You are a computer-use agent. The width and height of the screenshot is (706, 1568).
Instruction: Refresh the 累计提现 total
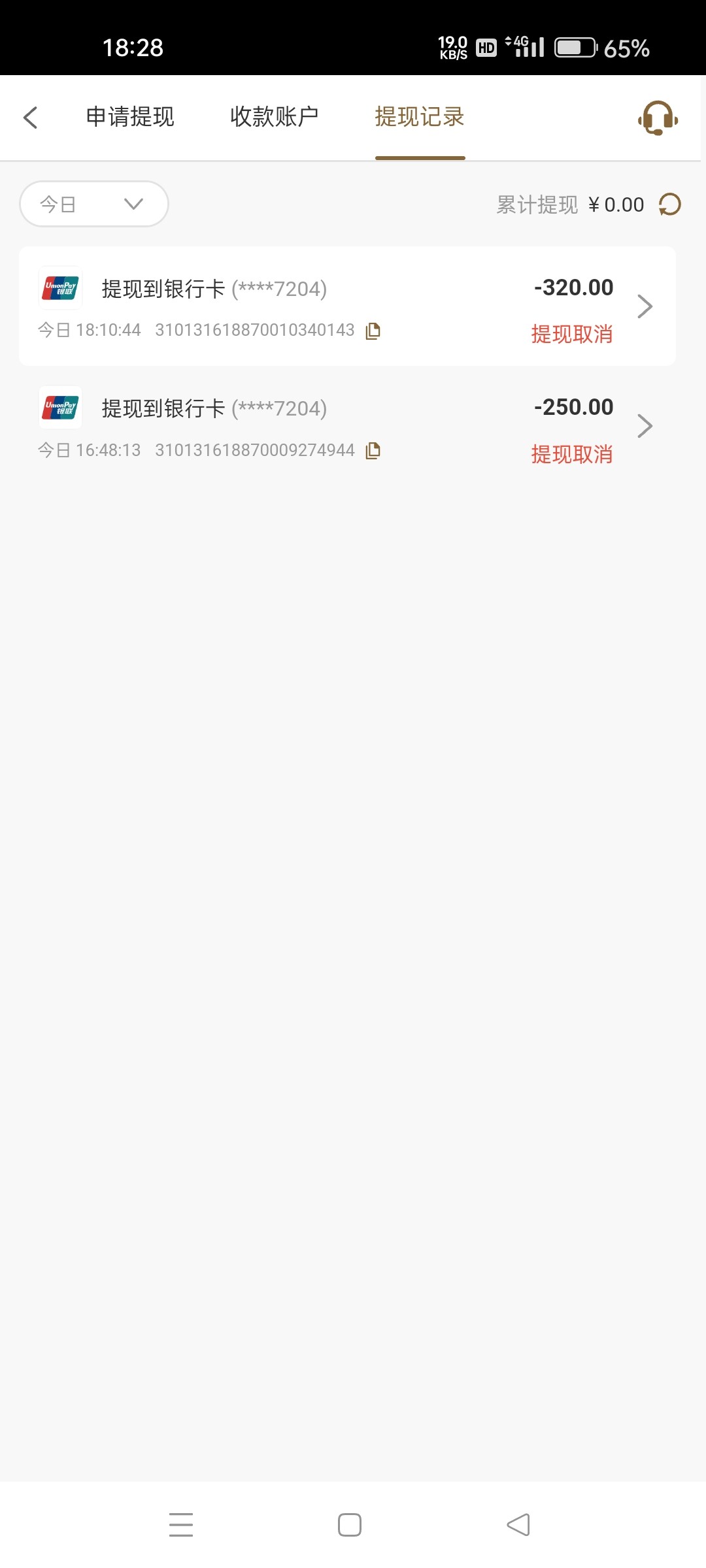click(670, 204)
